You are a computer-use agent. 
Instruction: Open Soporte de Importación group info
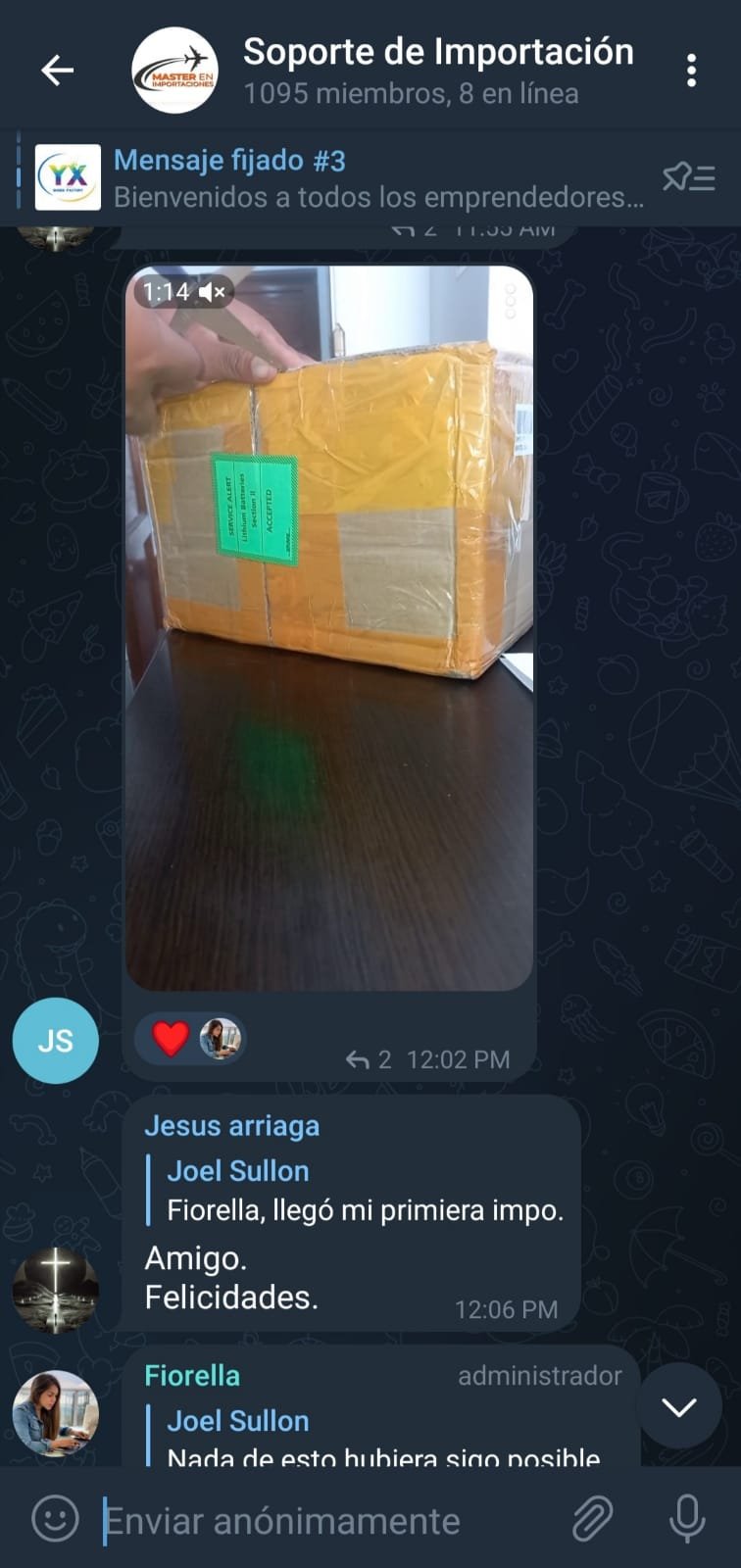437,71
